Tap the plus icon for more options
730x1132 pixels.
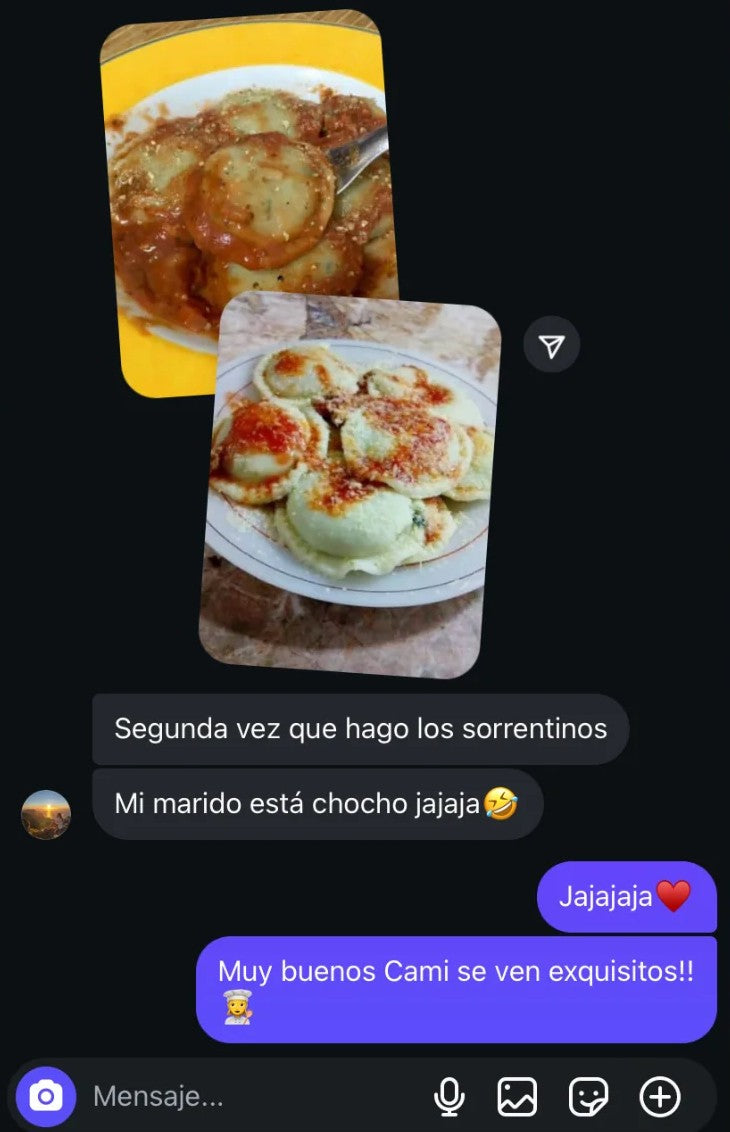click(660, 1097)
